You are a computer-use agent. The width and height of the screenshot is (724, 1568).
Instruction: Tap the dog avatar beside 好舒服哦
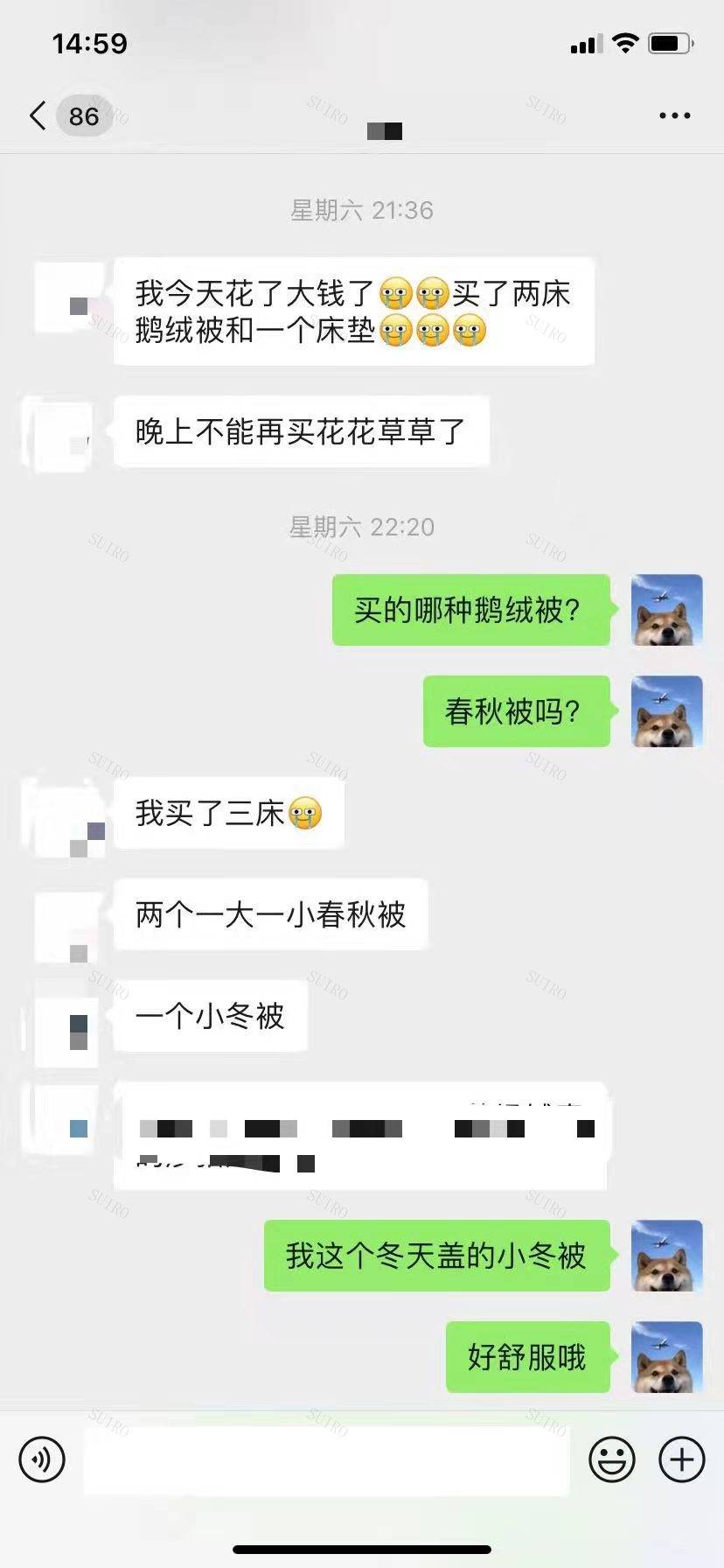click(x=667, y=1356)
